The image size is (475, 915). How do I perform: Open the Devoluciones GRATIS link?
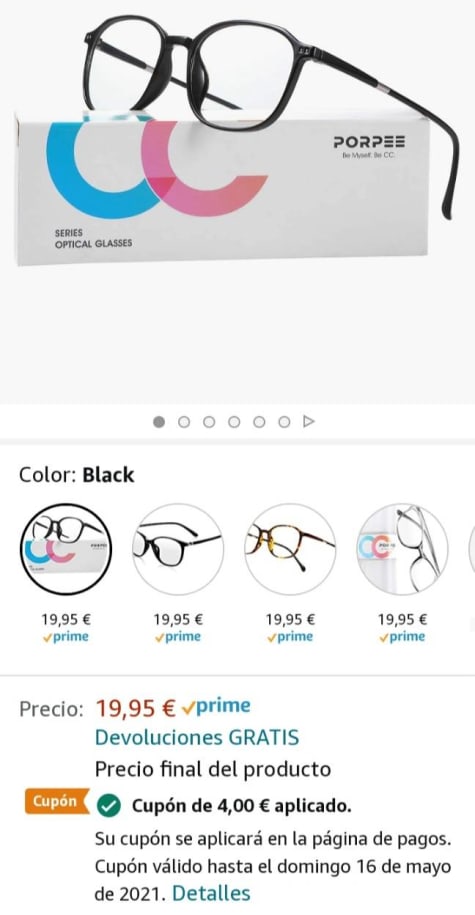pos(197,738)
